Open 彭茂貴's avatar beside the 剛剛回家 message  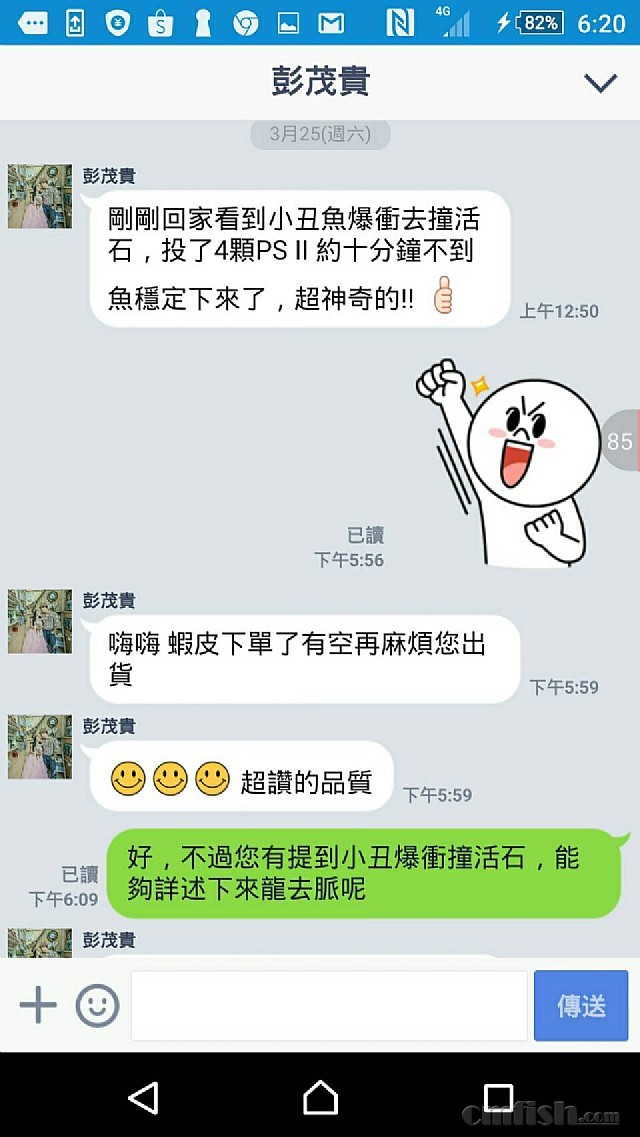[x=40, y=197]
